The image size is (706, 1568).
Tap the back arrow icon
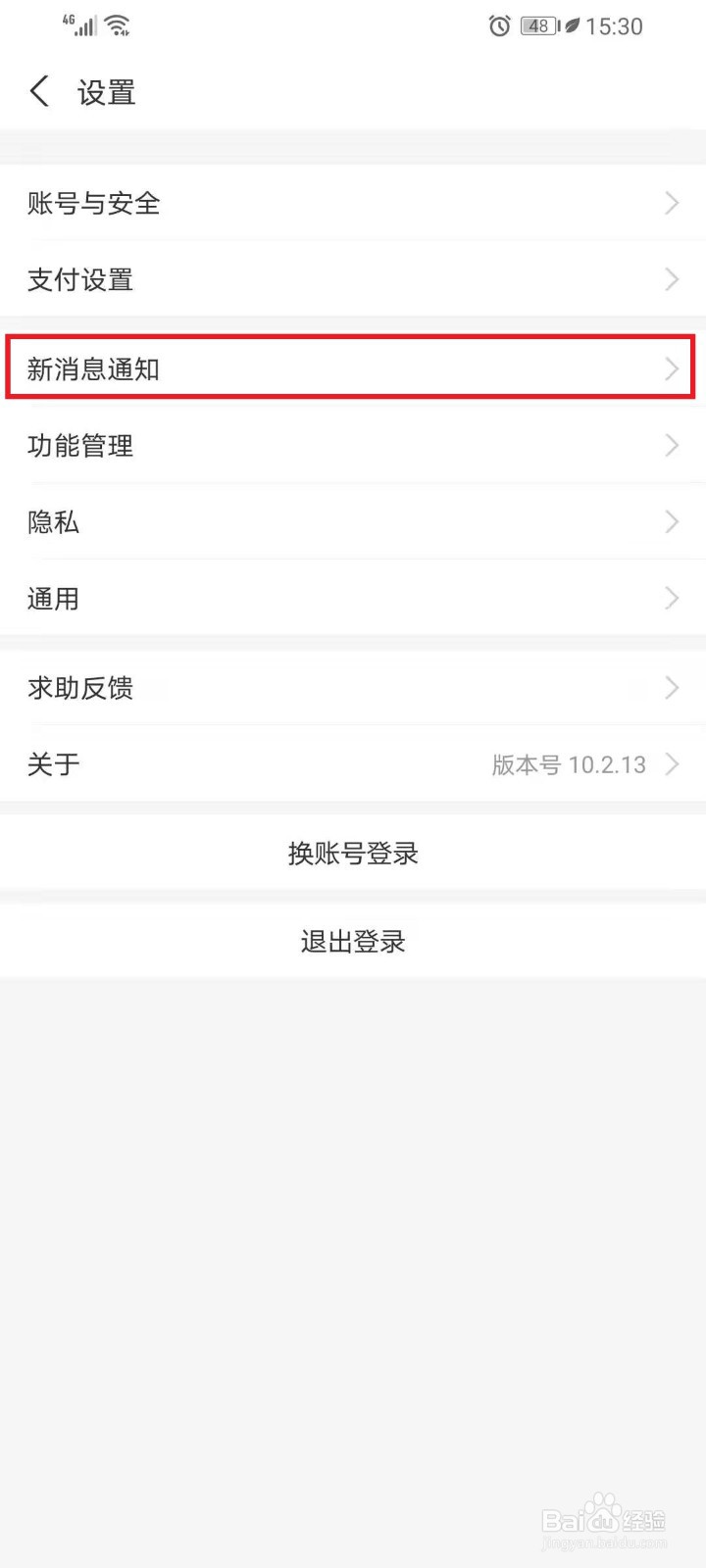[38, 90]
